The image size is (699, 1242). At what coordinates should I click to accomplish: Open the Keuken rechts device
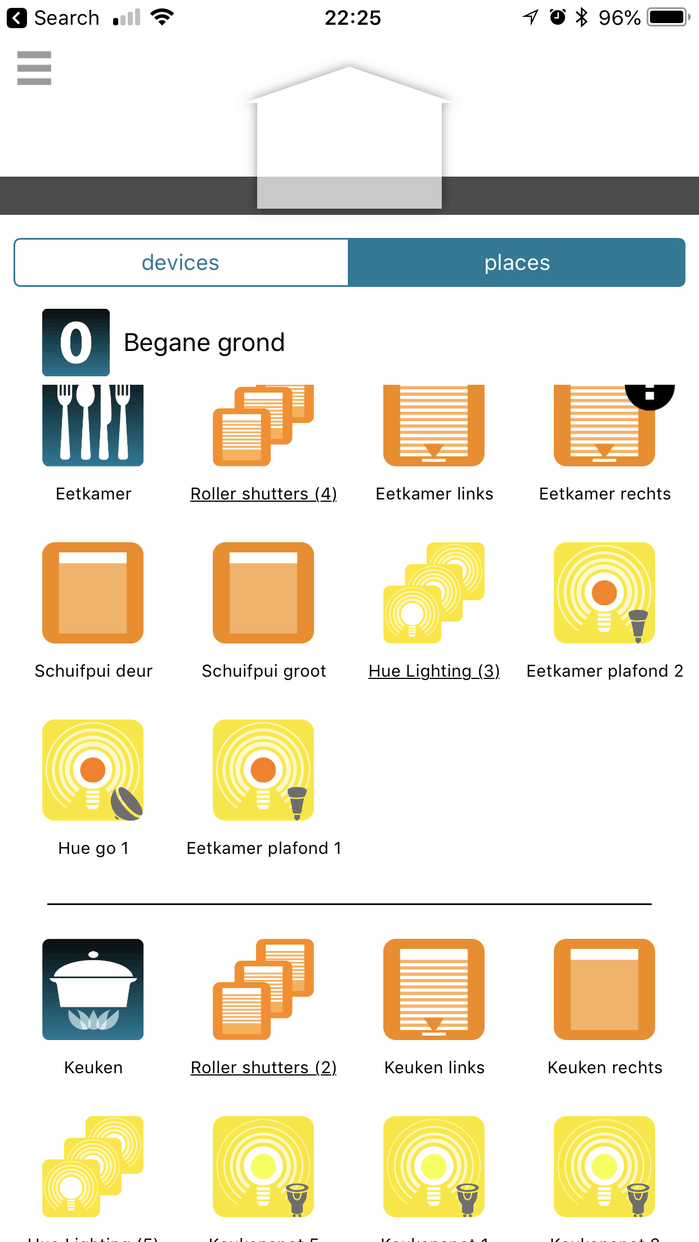[604, 990]
